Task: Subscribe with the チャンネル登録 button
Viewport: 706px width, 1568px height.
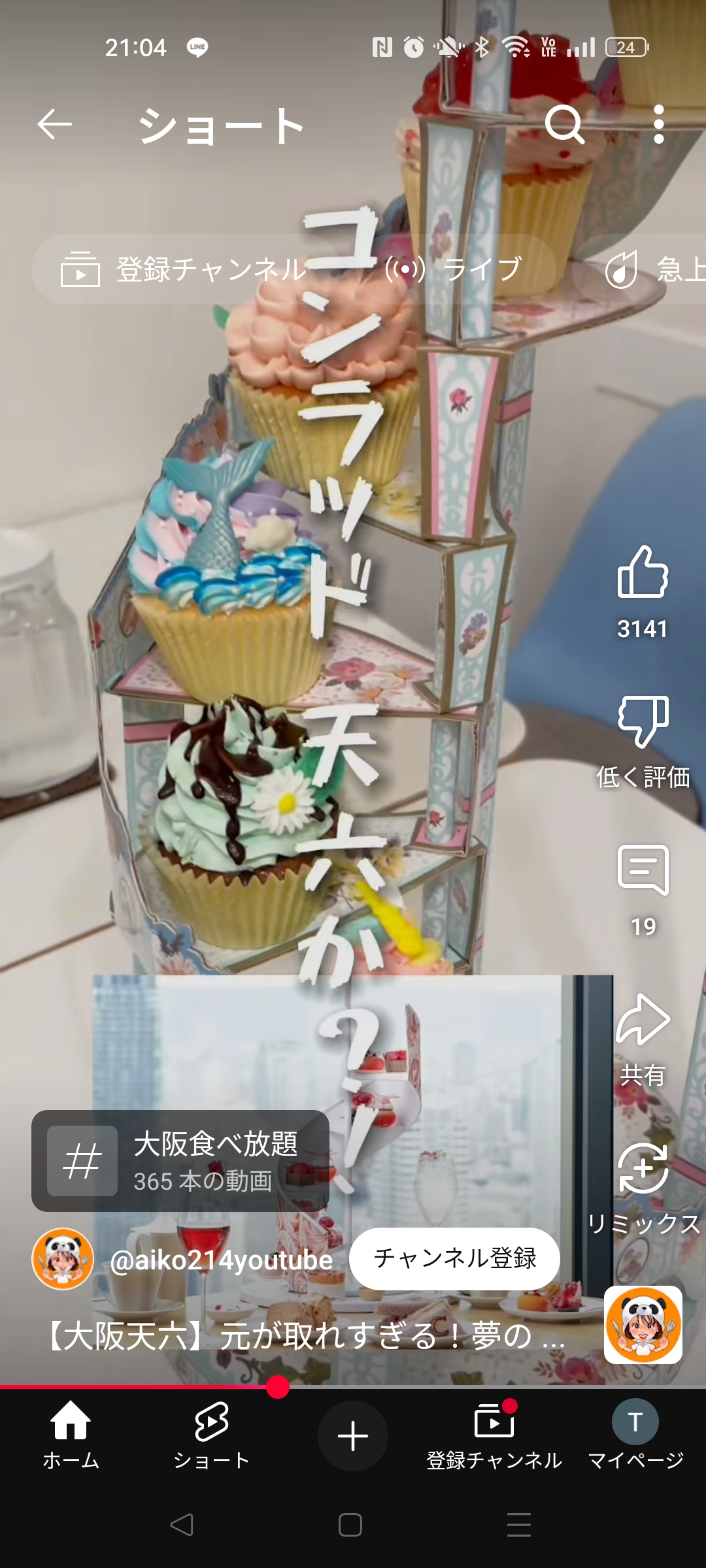Action: 454,1258
